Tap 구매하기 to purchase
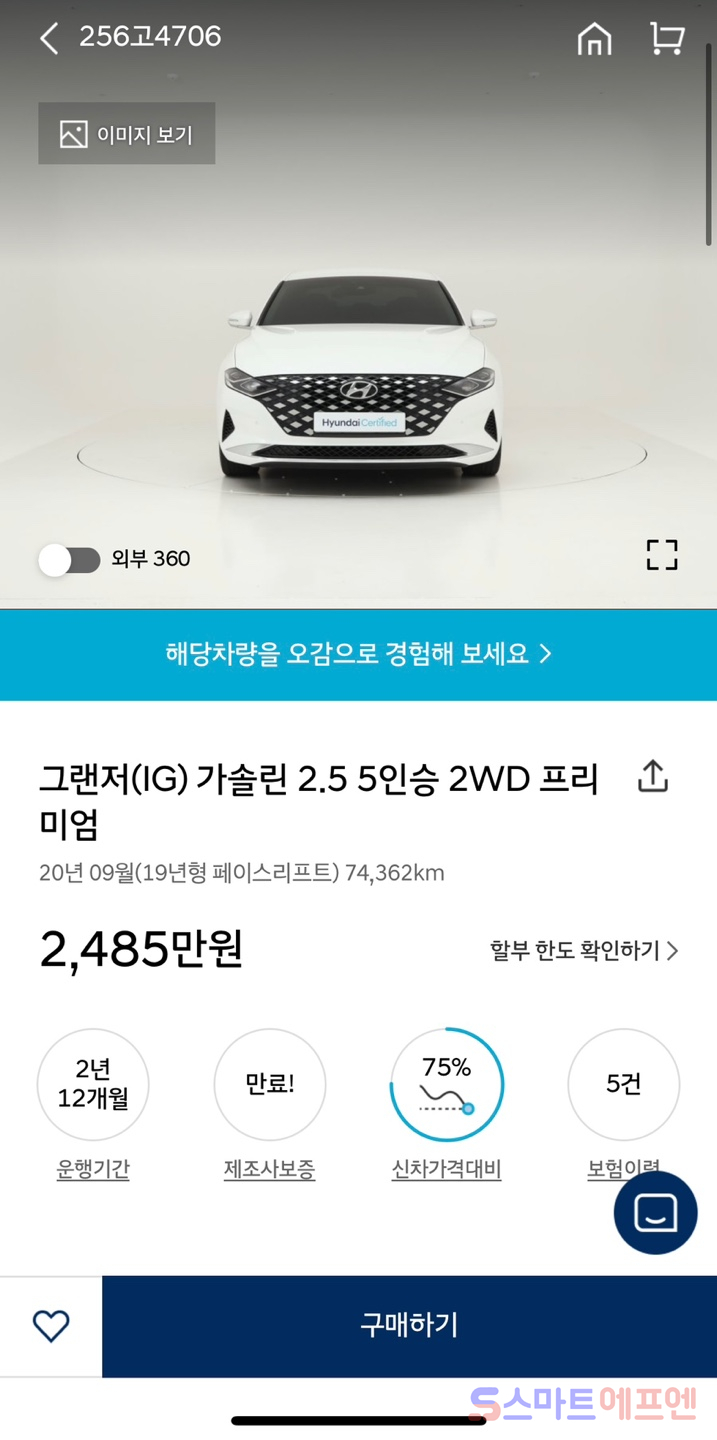 click(x=409, y=1326)
